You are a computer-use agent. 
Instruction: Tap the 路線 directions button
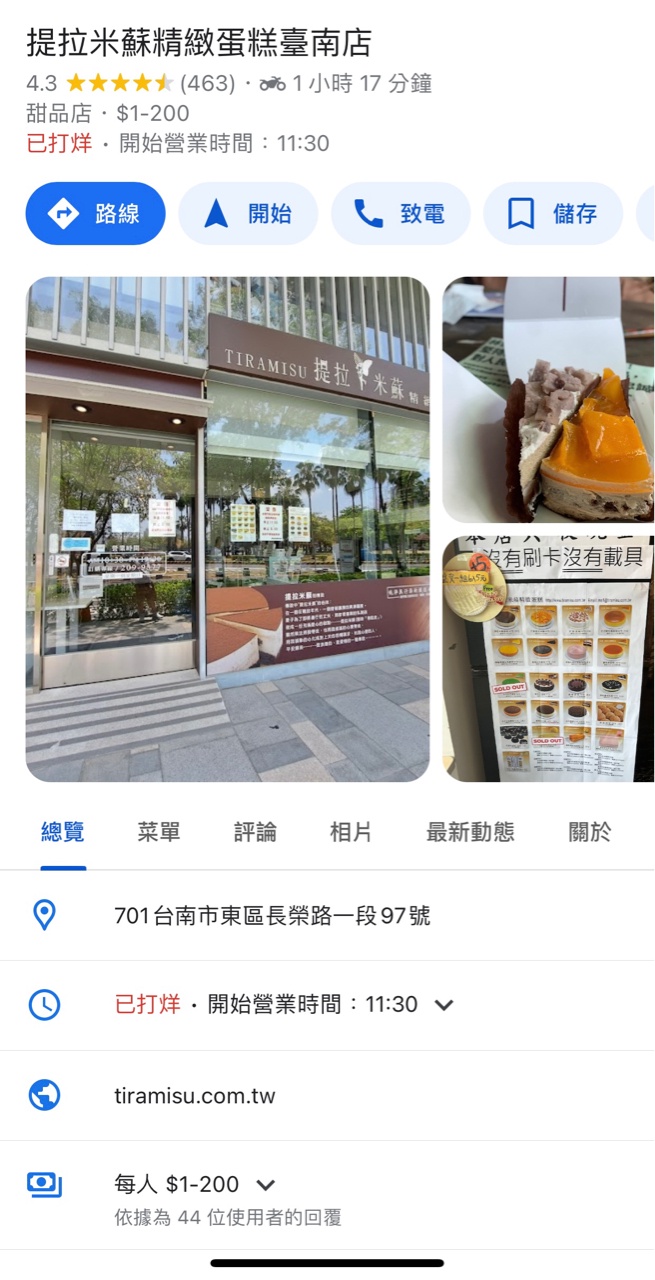(95, 213)
